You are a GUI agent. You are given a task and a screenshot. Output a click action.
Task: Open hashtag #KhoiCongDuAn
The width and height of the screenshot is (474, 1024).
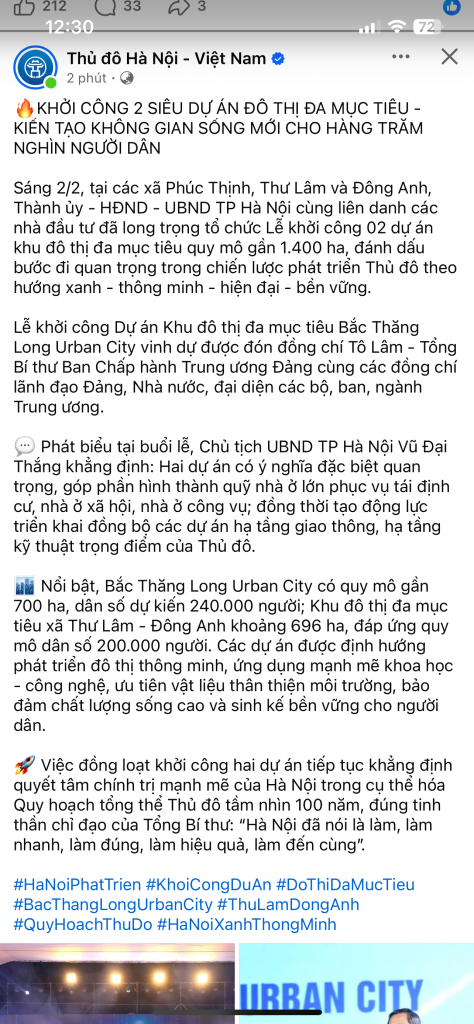click(x=208, y=885)
